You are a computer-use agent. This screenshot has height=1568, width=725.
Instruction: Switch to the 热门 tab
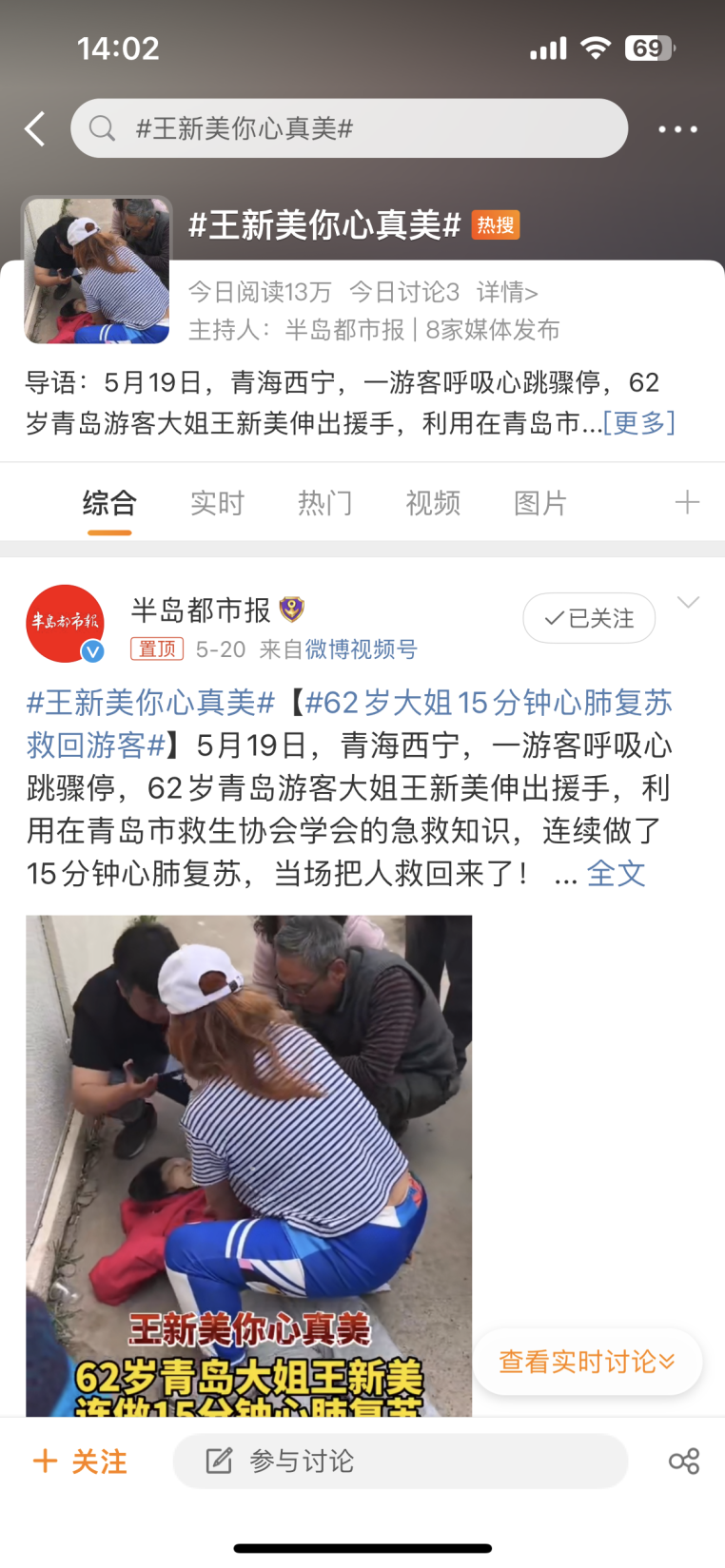[x=324, y=503]
